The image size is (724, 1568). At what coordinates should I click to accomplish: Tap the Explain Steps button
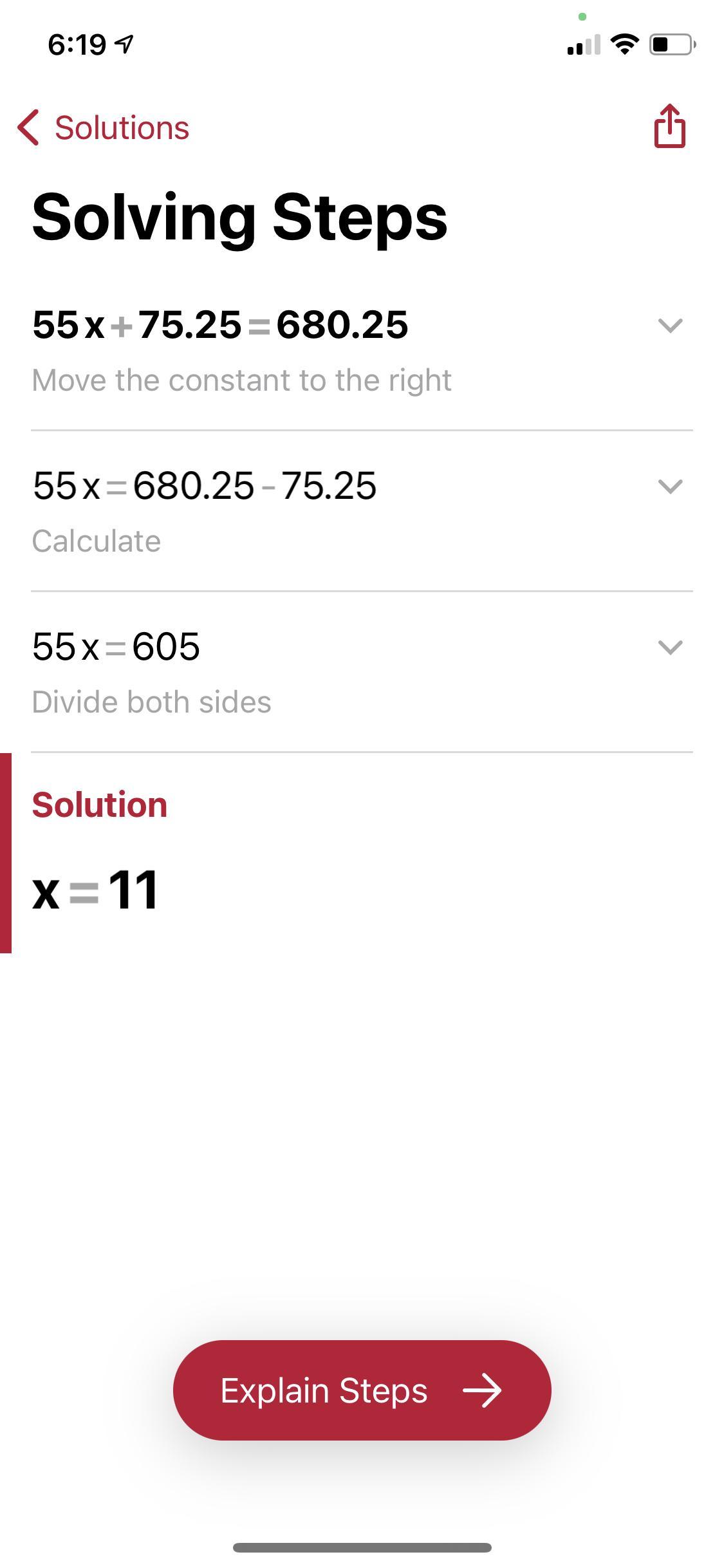click(x=362, y=1390)
